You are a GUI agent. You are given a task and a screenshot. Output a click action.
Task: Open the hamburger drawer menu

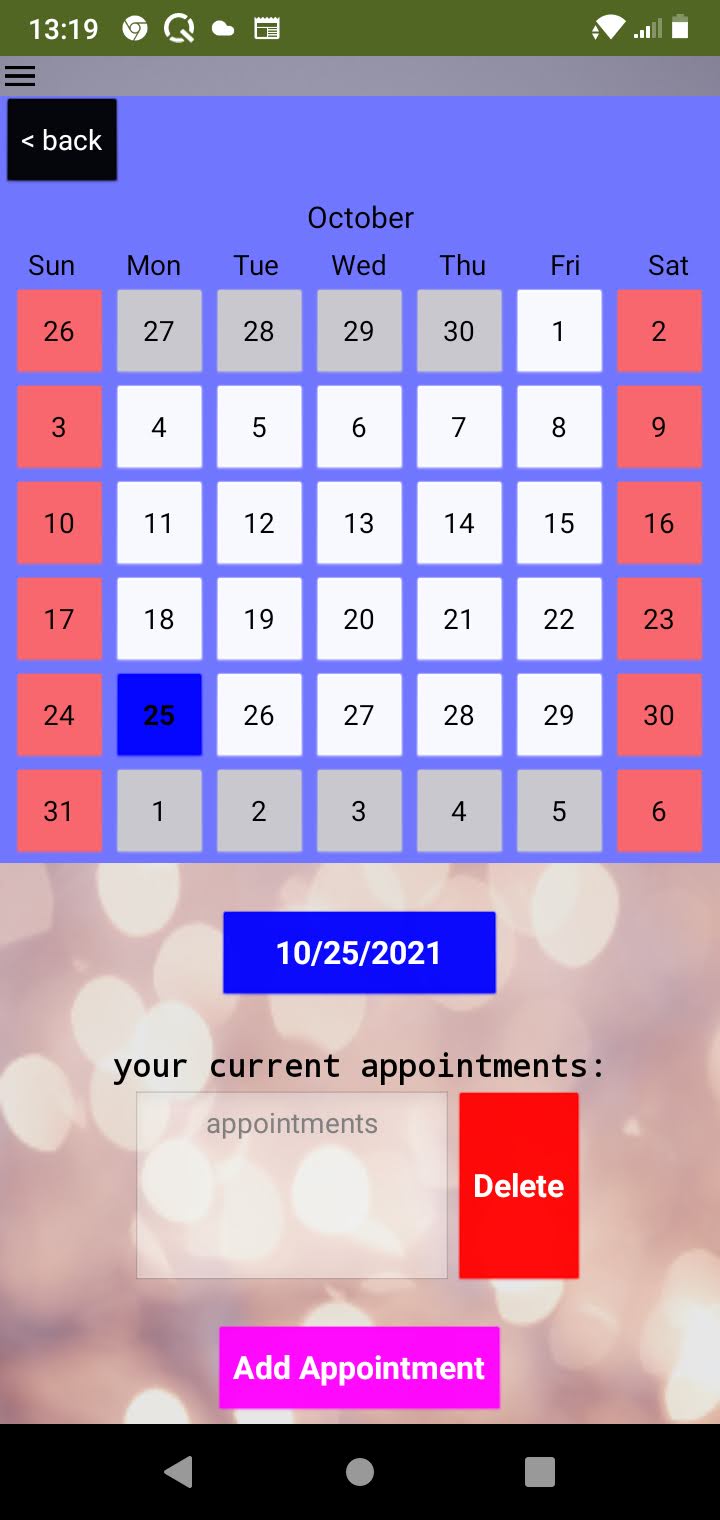[x=20, y=76]
